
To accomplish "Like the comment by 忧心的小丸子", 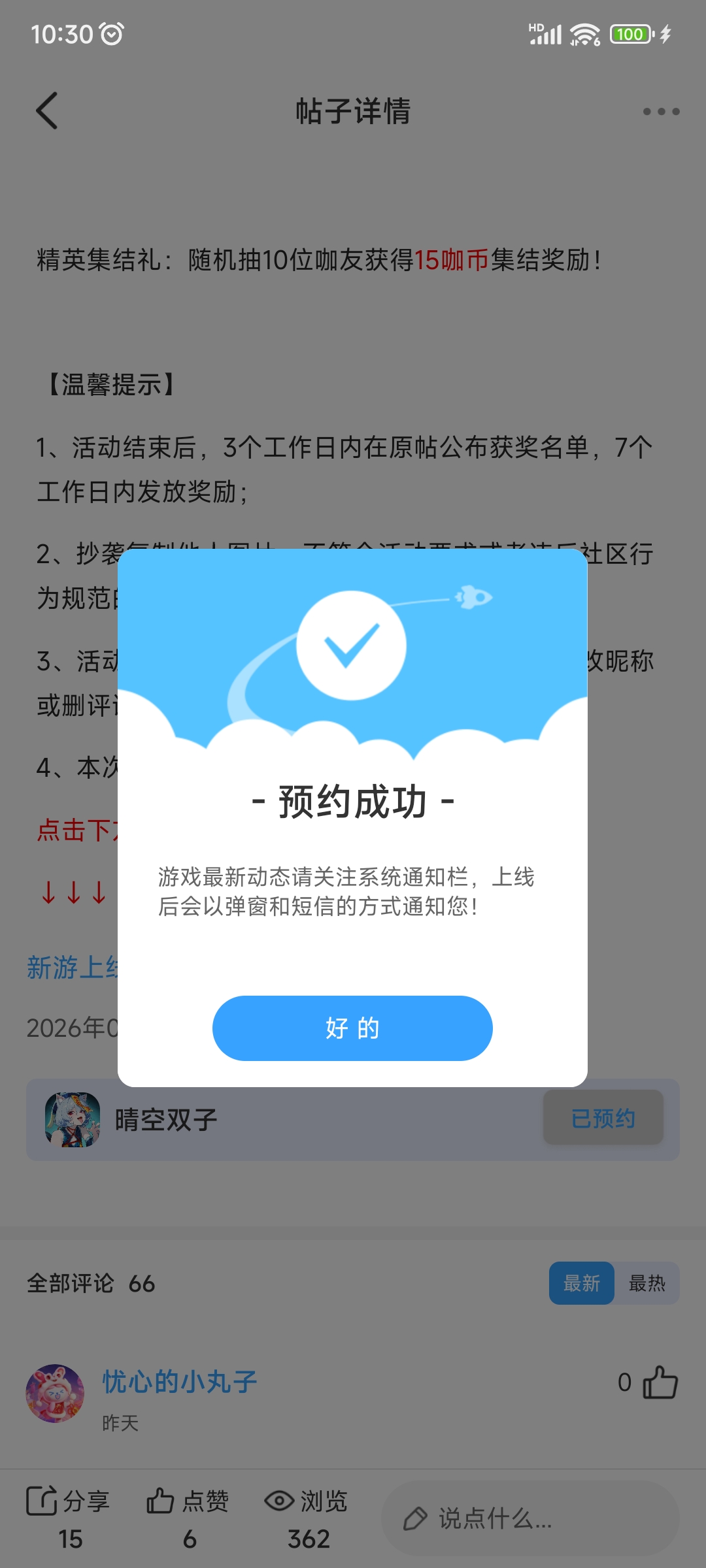I will coord(660,1382).
